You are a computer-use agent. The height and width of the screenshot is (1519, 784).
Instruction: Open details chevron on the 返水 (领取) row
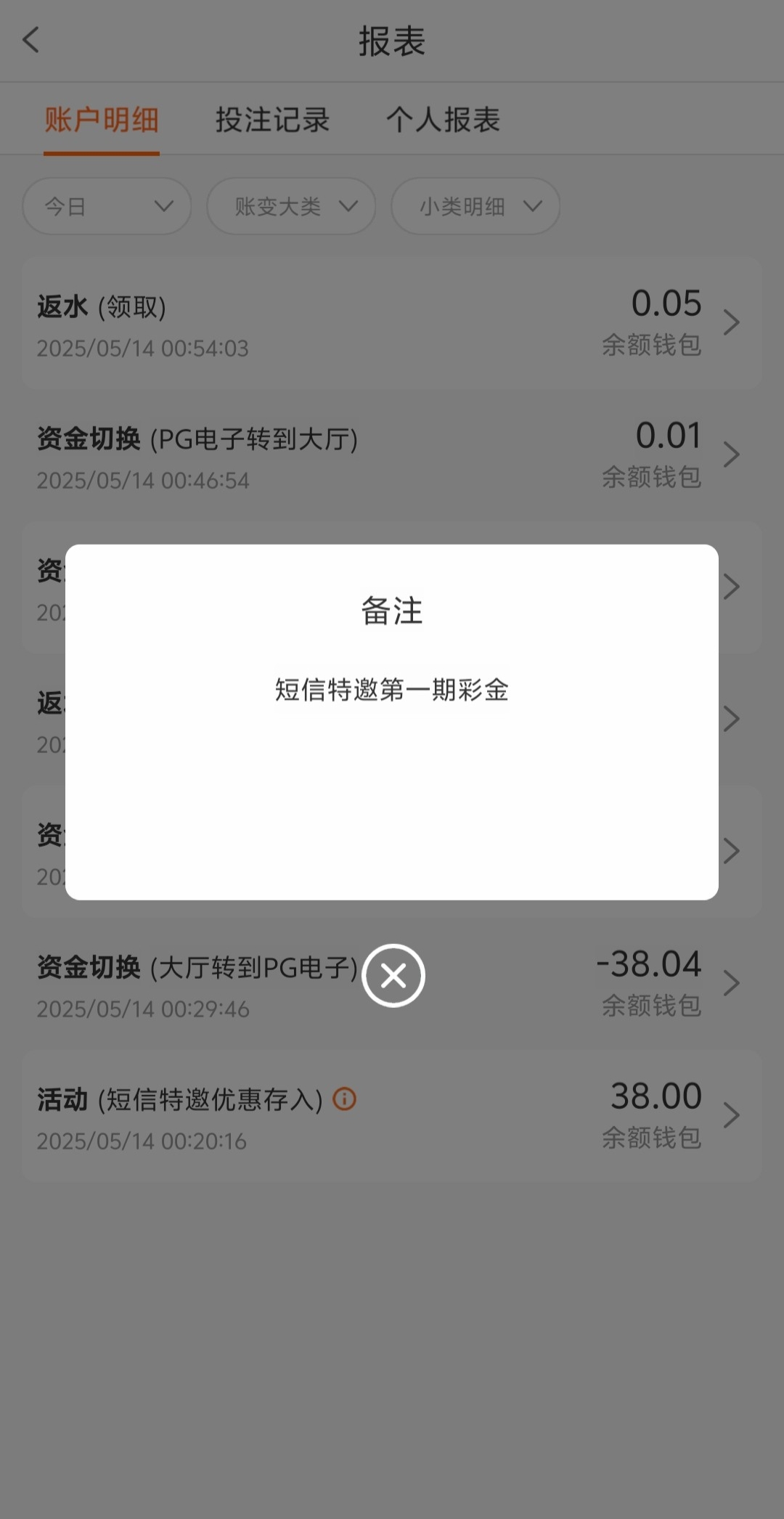tap(732, 322)
